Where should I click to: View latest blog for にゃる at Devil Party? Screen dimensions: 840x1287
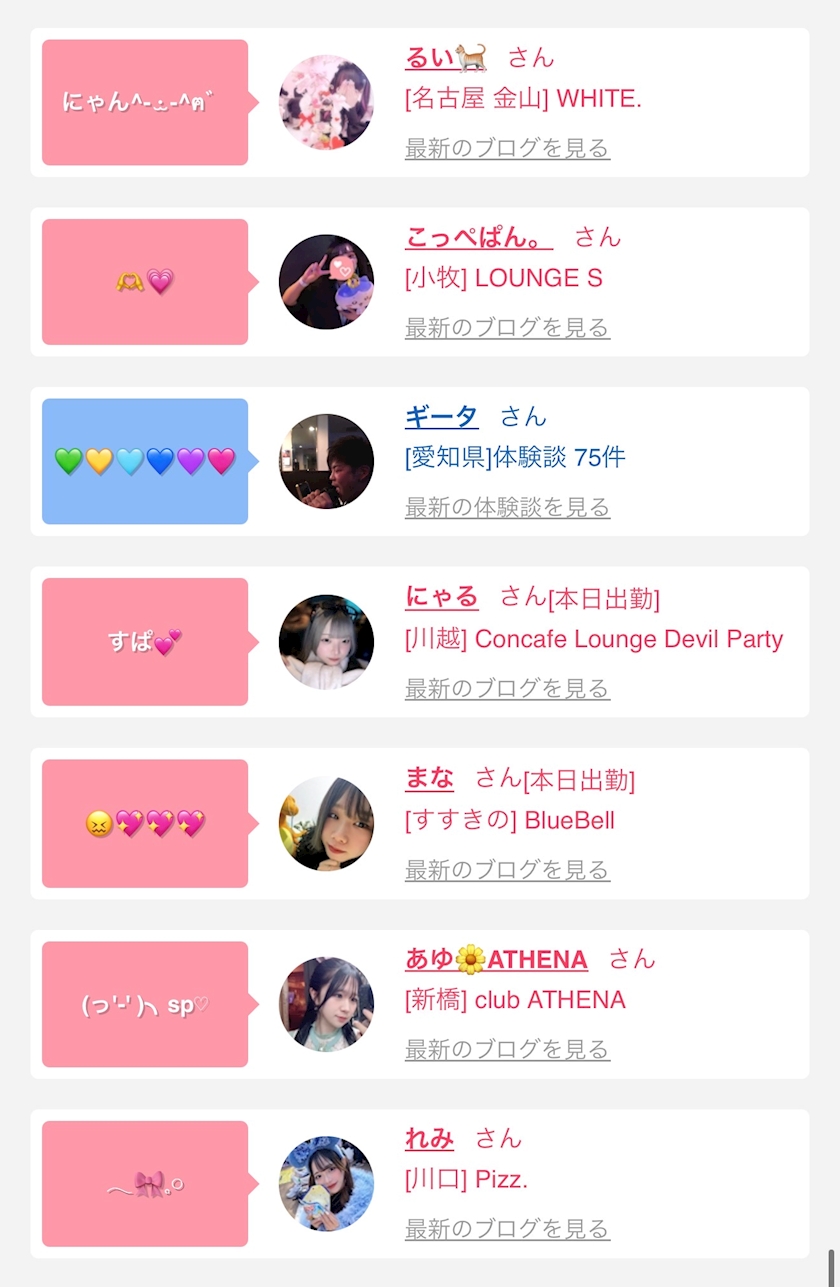507,688
